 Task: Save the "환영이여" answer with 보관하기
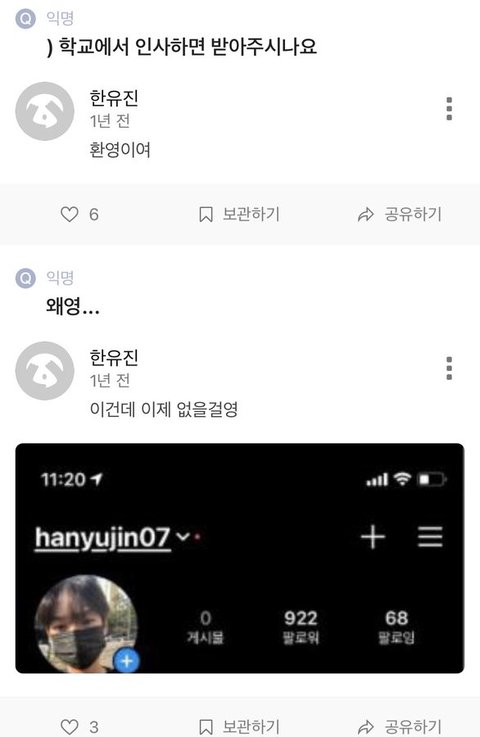239,214
